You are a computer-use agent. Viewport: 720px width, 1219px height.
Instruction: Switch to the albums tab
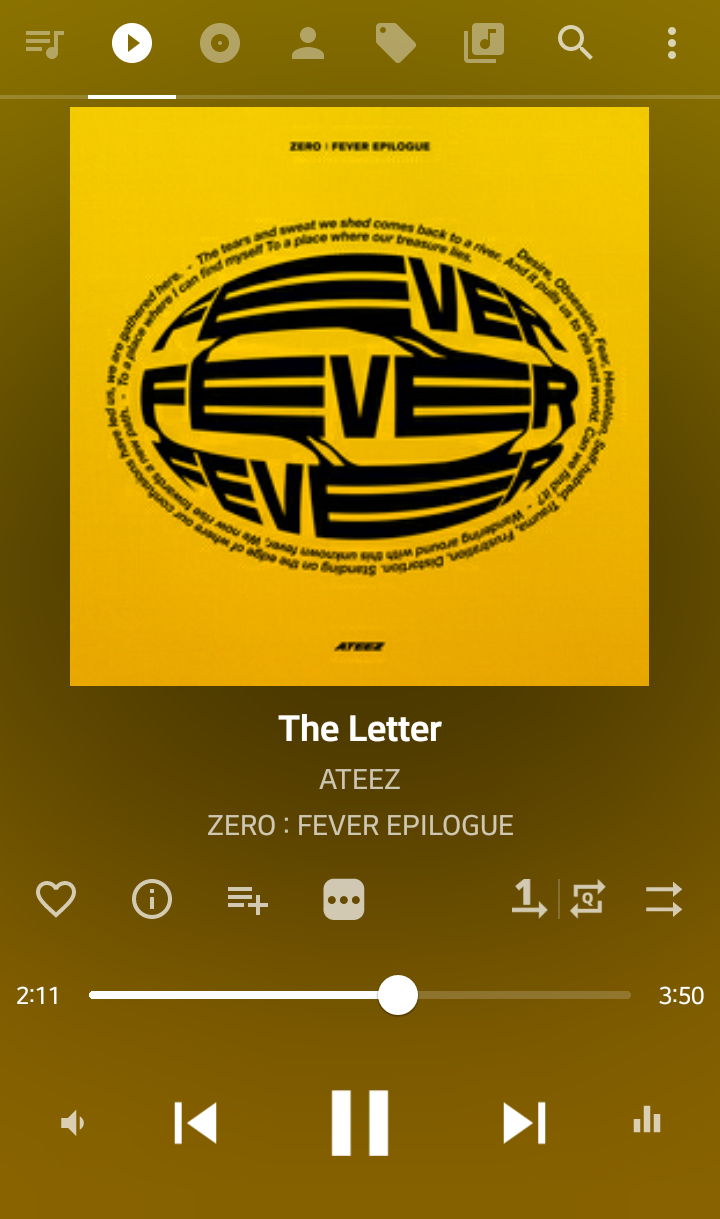coord(220,44)
